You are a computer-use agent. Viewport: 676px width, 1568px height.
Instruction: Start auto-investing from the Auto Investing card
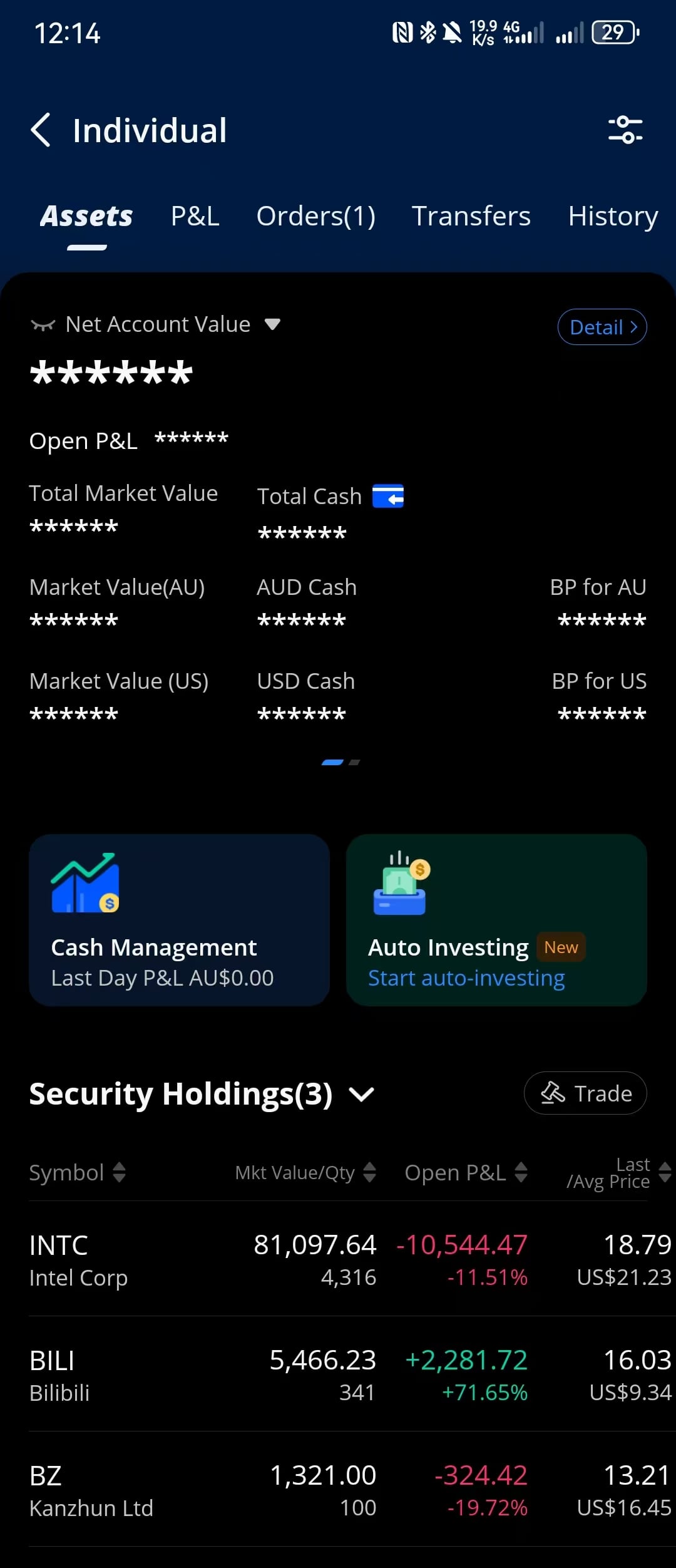466,978
